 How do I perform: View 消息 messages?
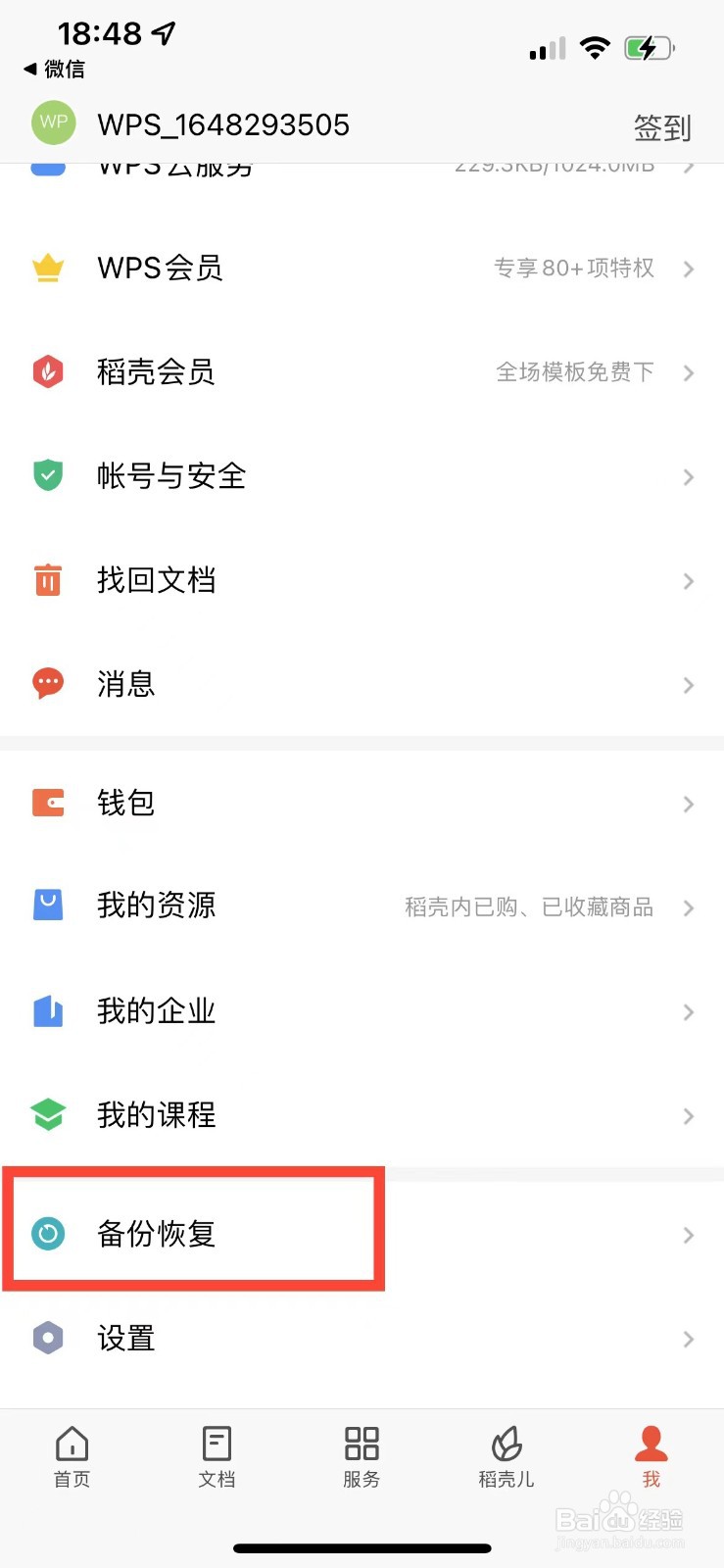point(362,684)
